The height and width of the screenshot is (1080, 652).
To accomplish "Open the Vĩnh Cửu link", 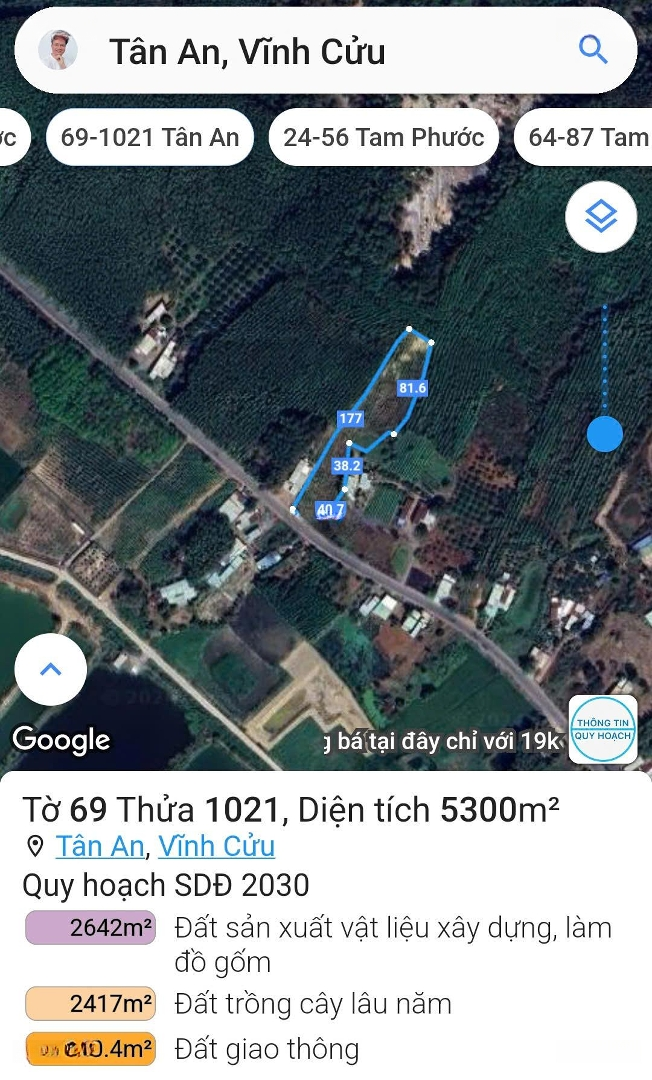I will coord(216,846).
